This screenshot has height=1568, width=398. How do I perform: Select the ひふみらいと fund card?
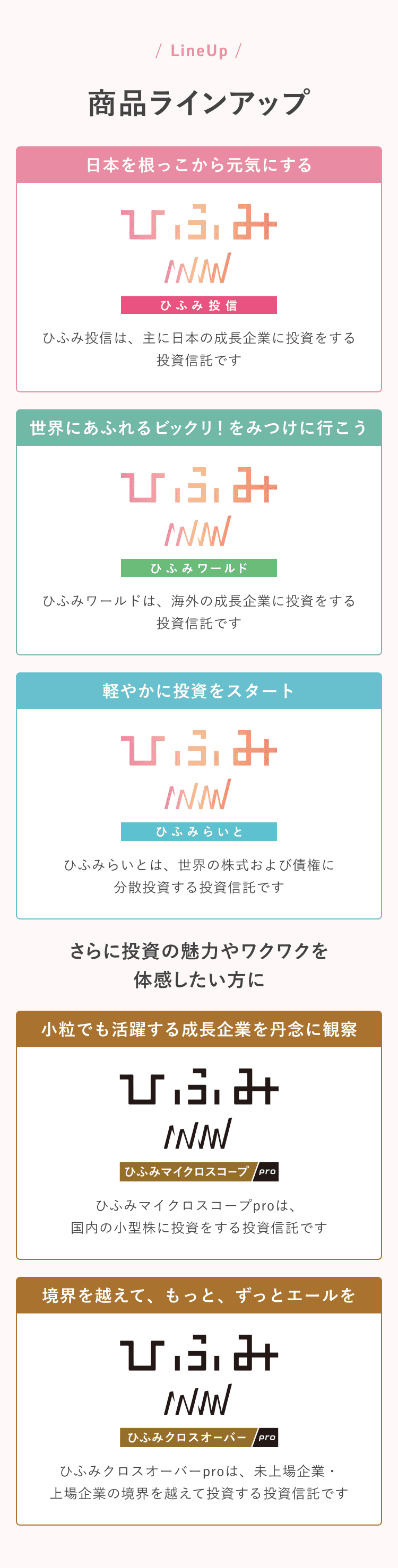click(198, 795)
